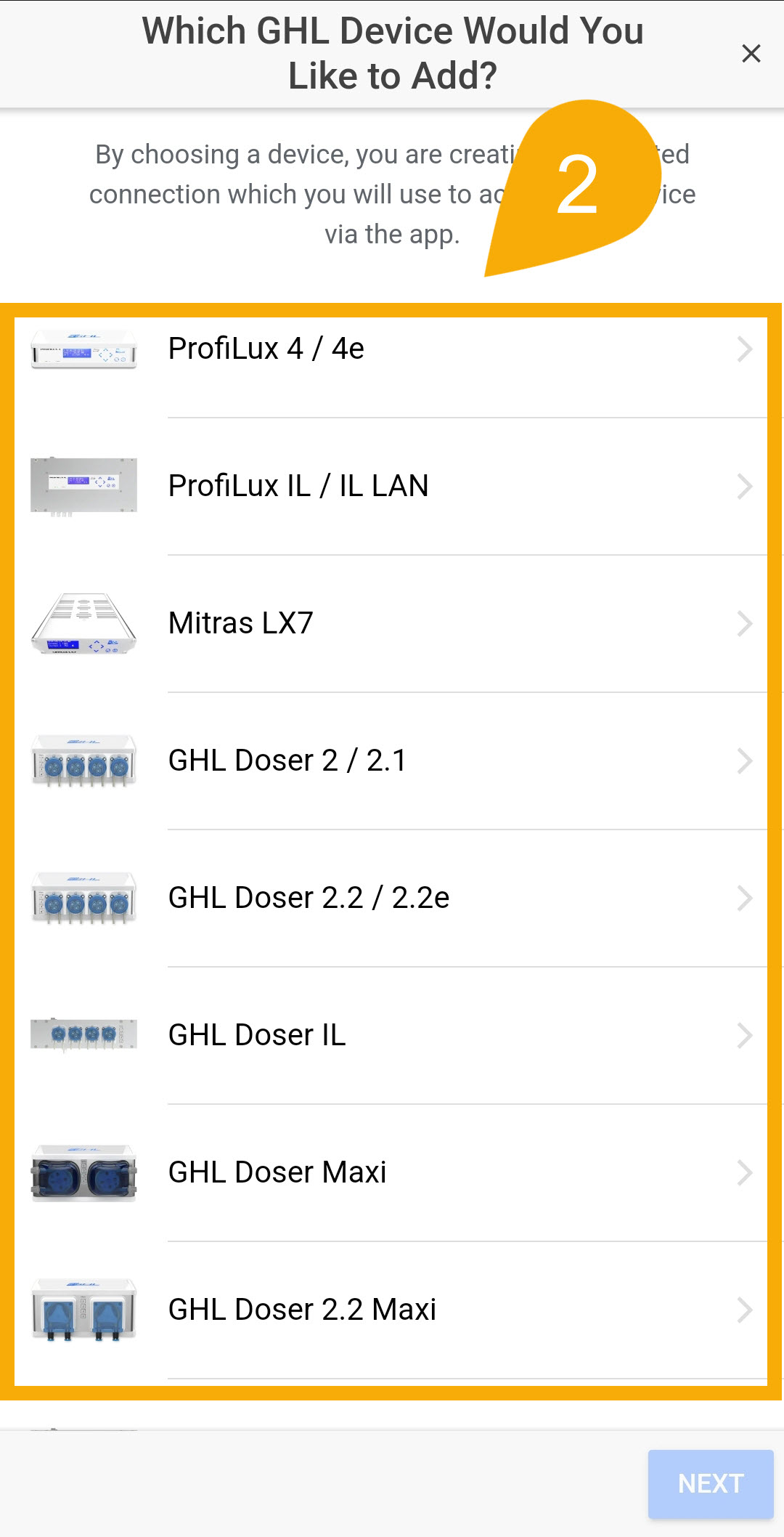
Task: Expand the ProfiLux 4 / 4e entry chevron
Action: [x=746, y=349]
